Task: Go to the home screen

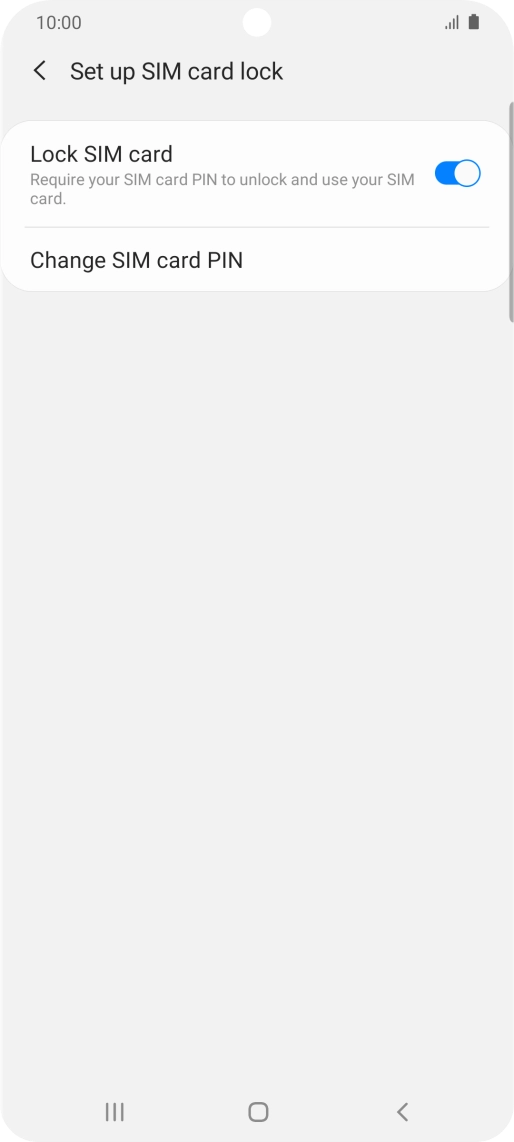Action: click(x=258, y=1111)
